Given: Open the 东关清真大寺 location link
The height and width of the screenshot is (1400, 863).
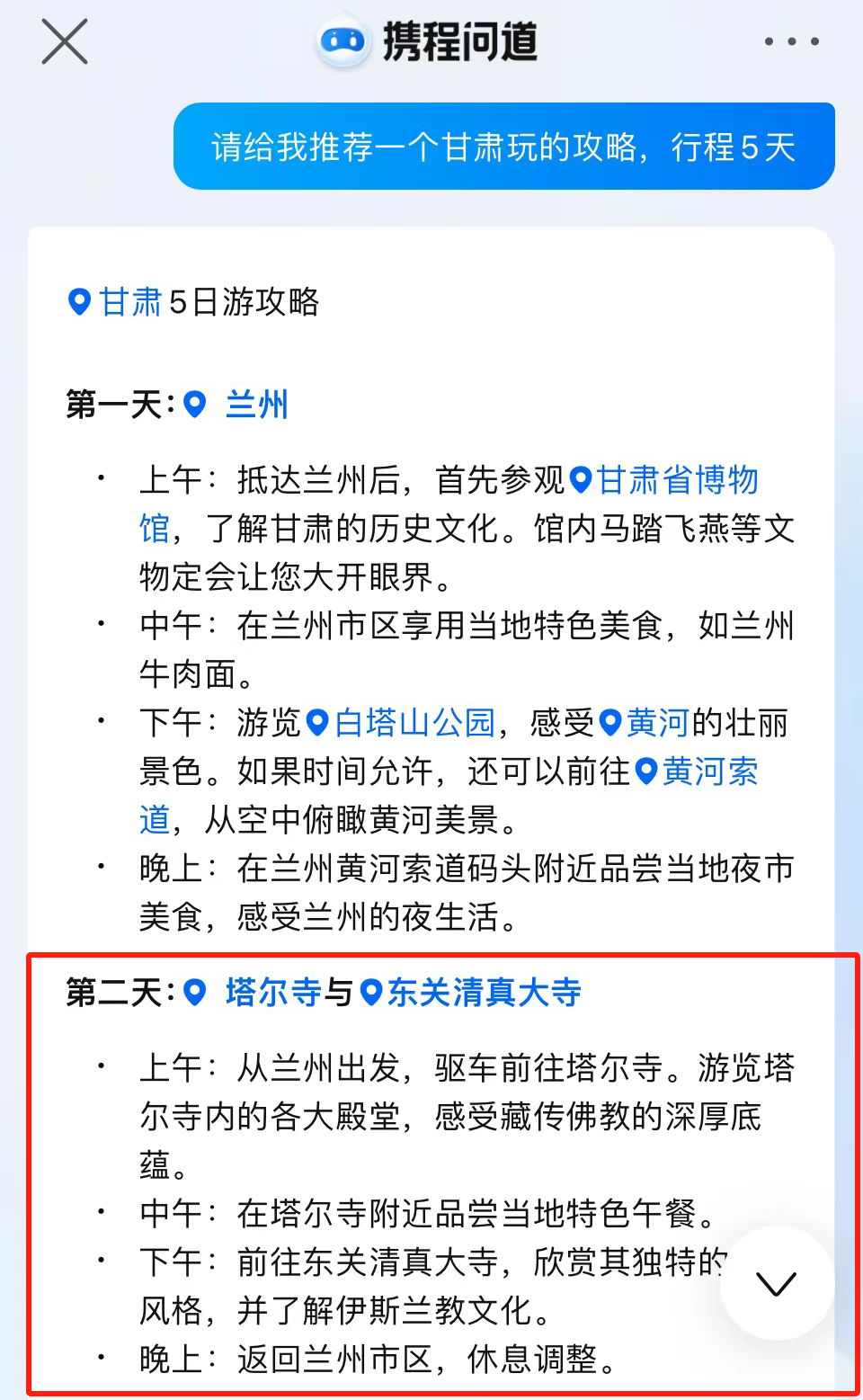Looking at the screenshot, I should pos(470,993).
